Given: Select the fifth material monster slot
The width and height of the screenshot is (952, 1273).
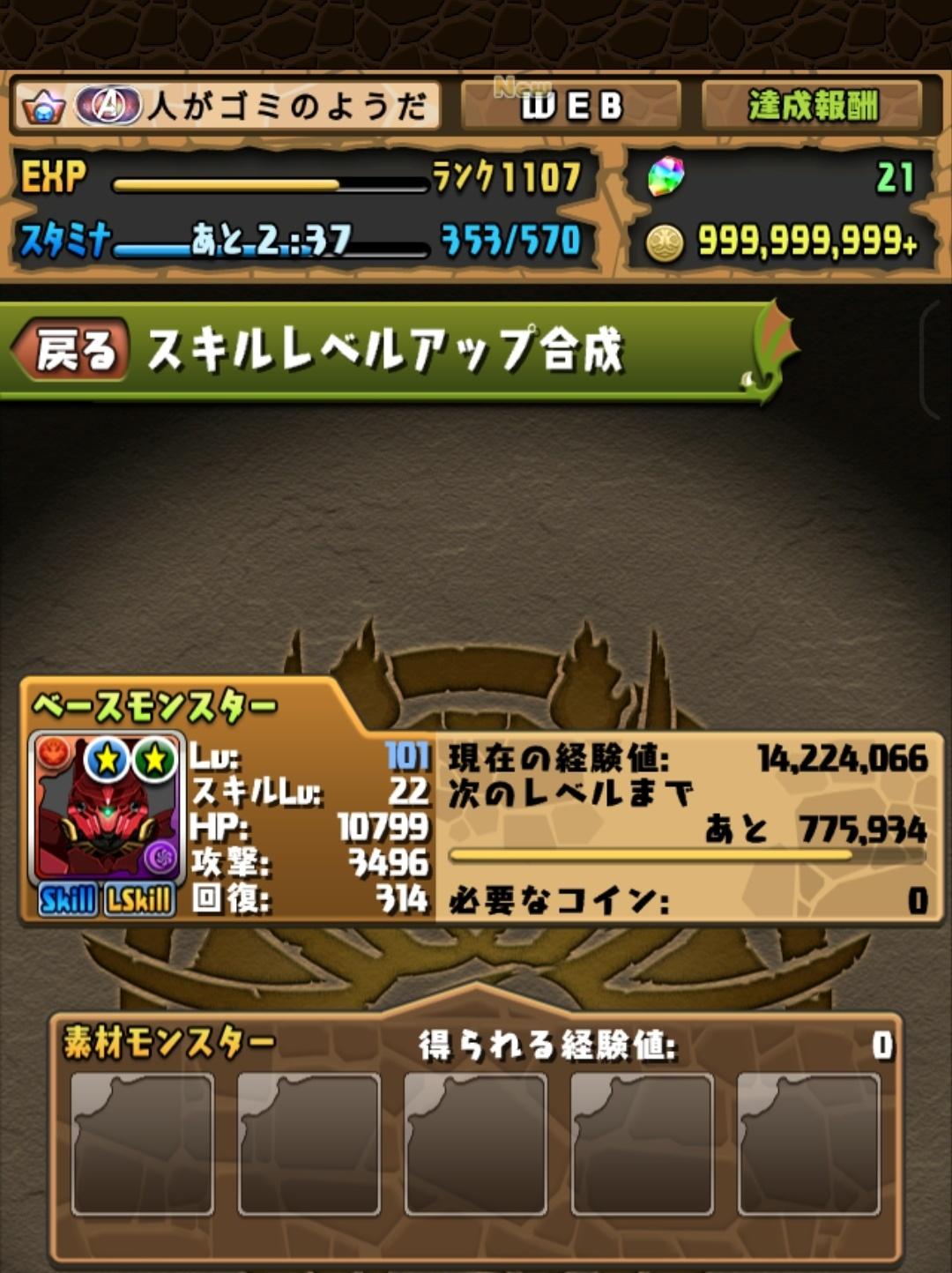Looking at the screenshot, I should (808, 1144).
